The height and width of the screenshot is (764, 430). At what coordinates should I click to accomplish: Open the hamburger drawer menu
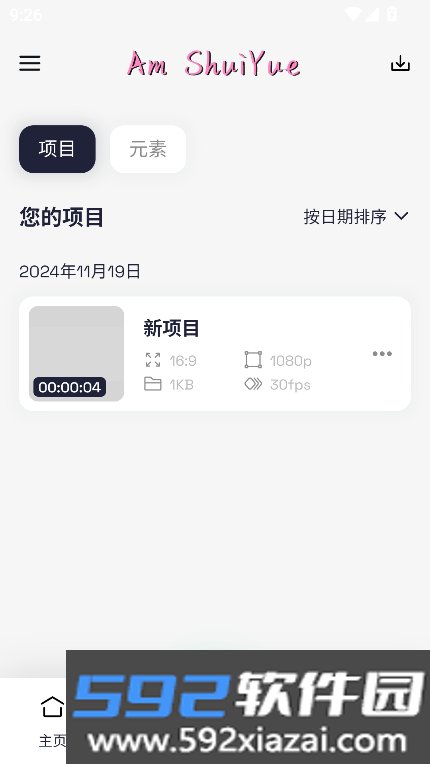coord(30,63)
